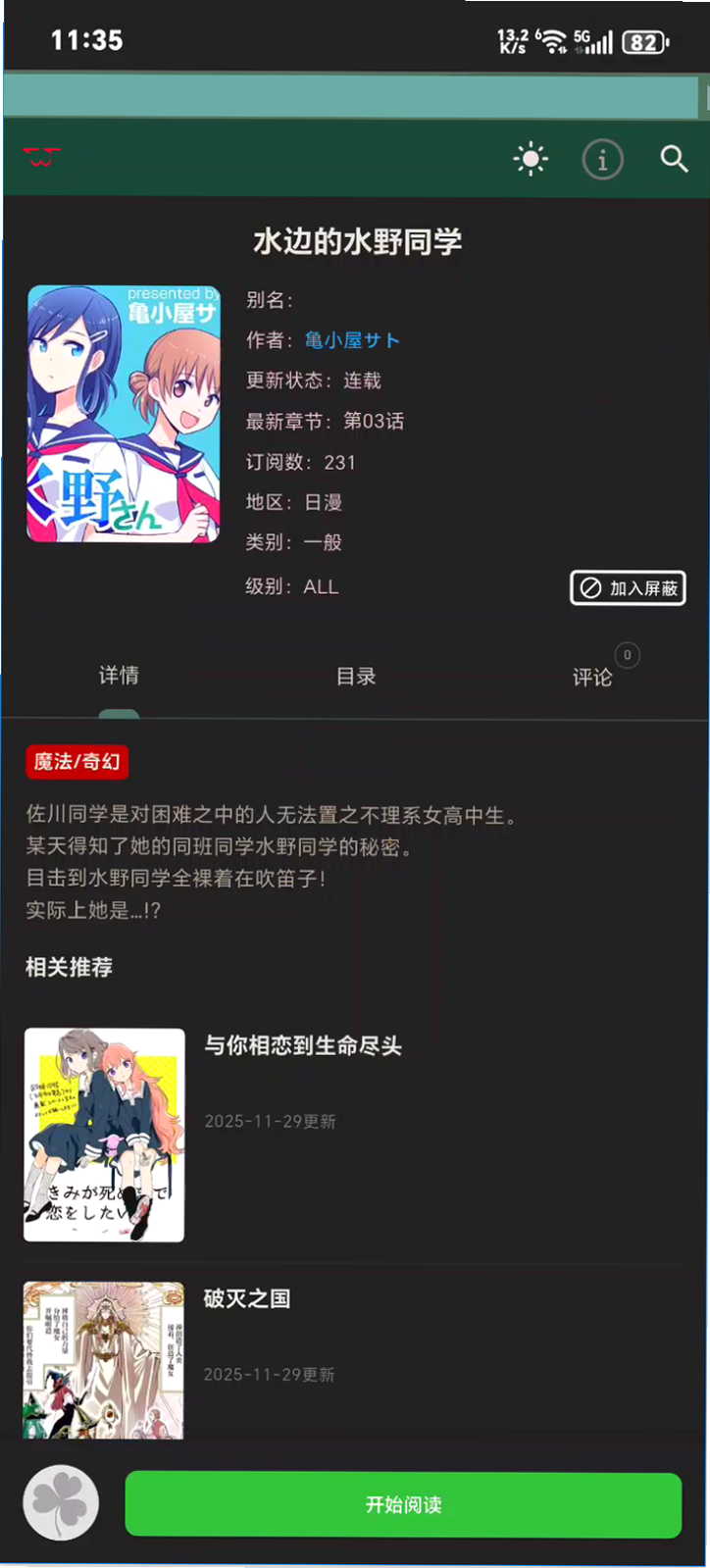Switch to the 详情 tab
710x1568 pixels.
point(119,676)
